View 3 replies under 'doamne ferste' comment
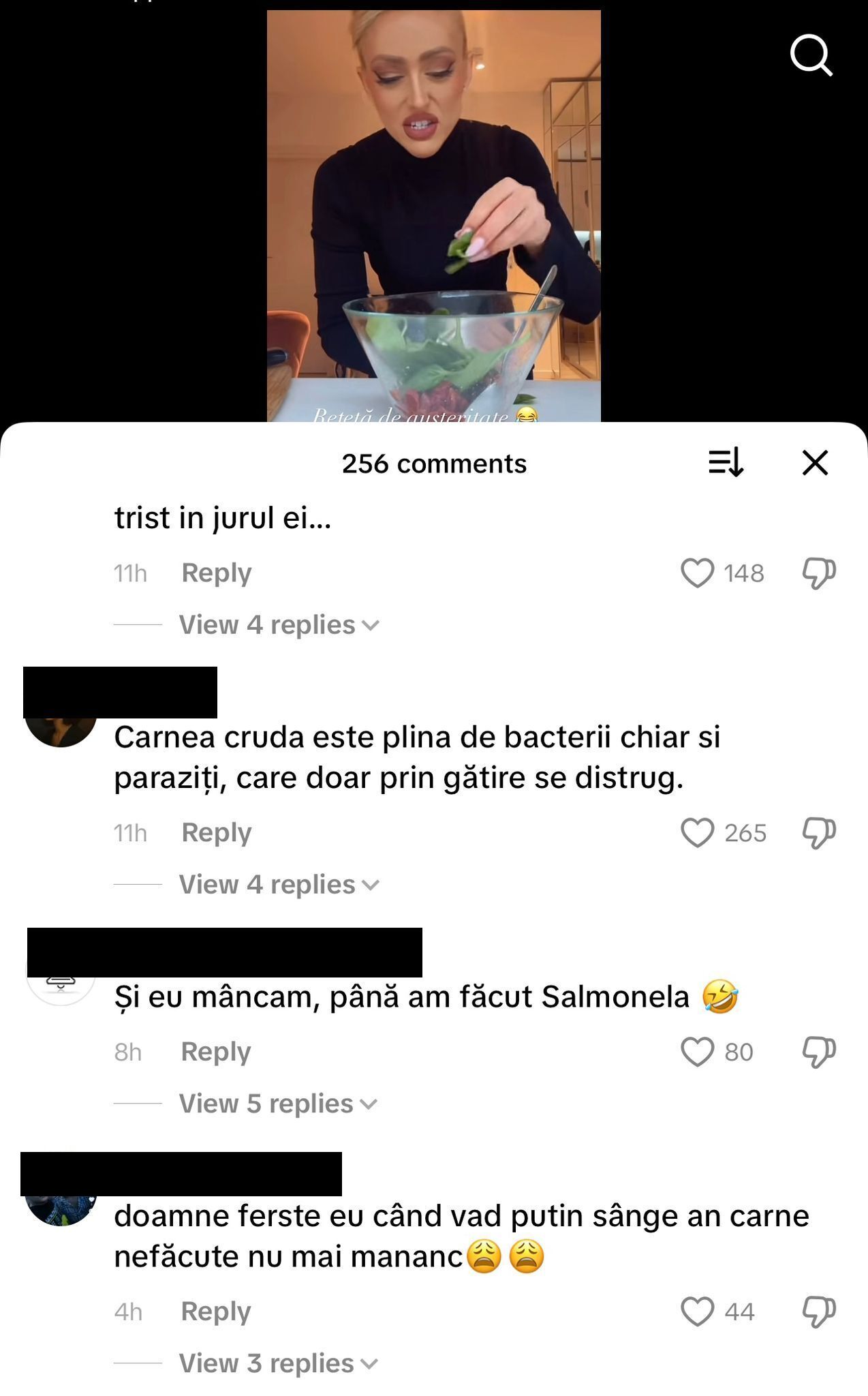The image size is (868, 1396). 277,1363
